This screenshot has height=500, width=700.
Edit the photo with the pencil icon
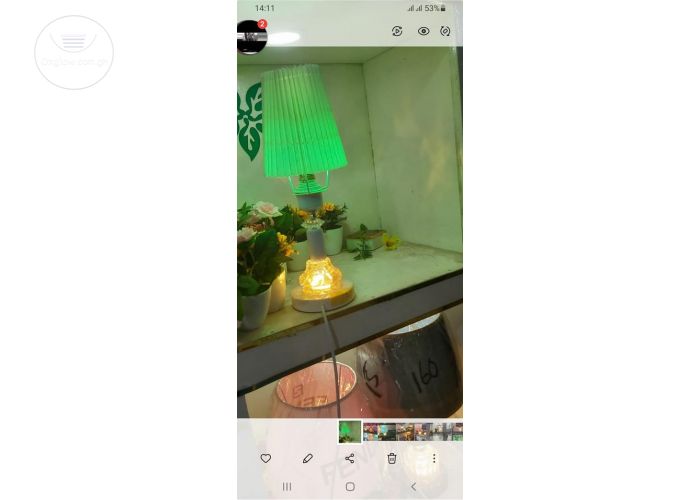tap(308, 458)
